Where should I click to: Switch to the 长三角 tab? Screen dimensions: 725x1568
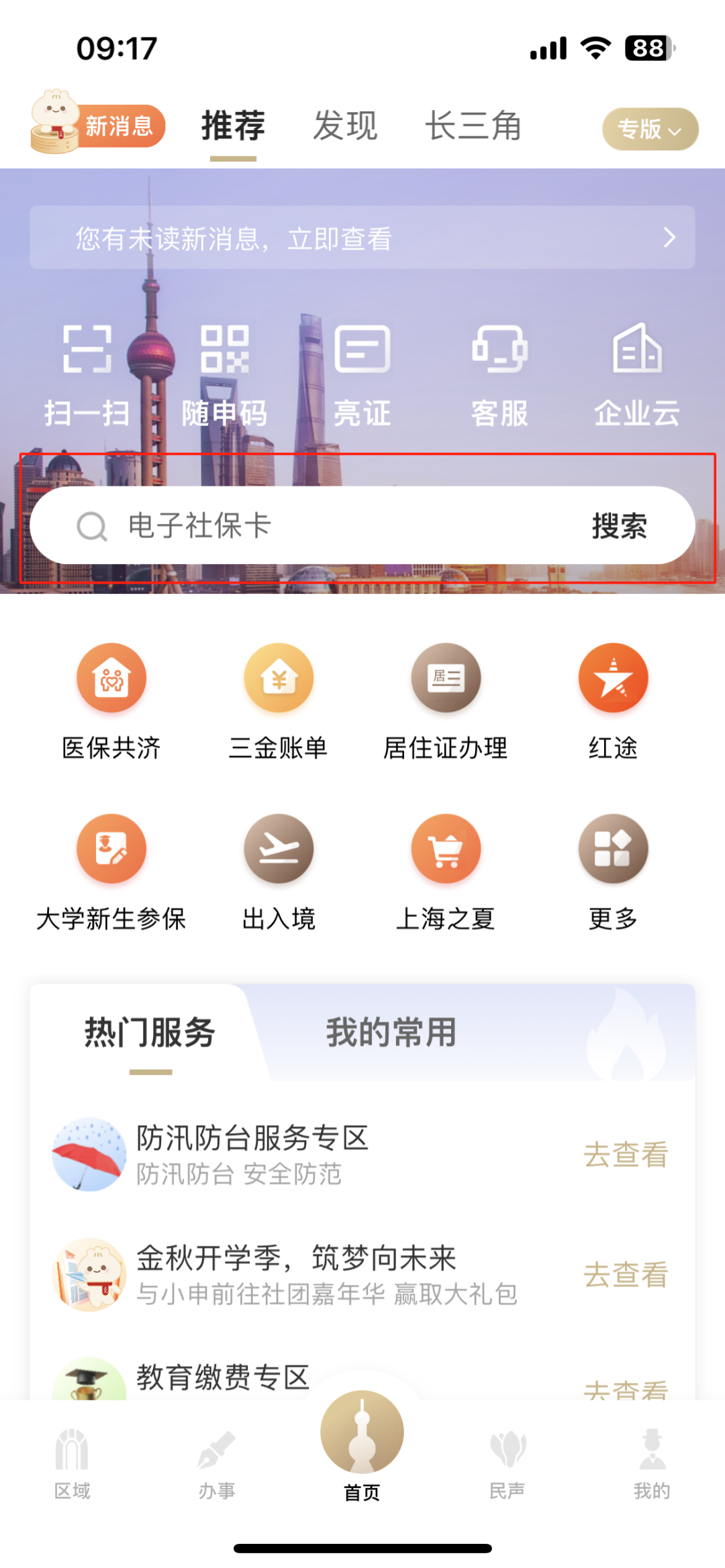tap(473, 126)
